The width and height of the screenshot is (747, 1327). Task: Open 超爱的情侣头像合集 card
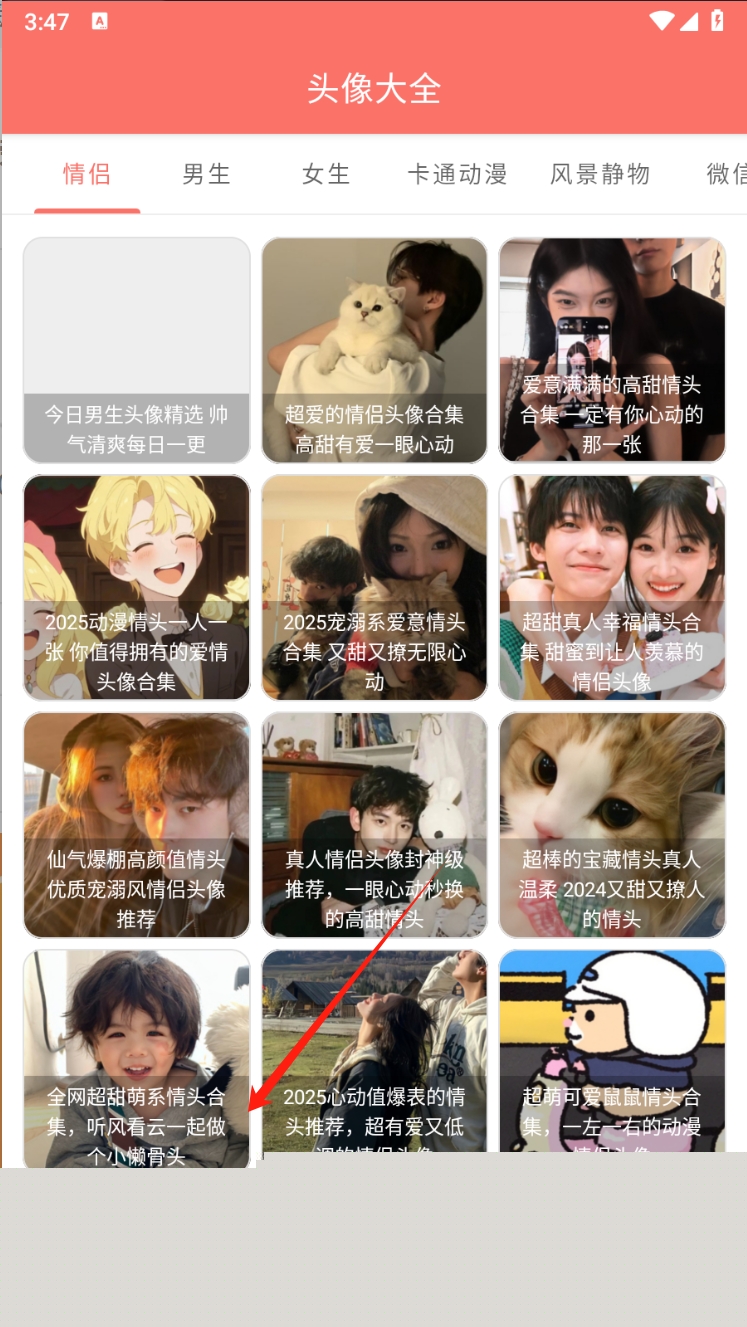374,350
